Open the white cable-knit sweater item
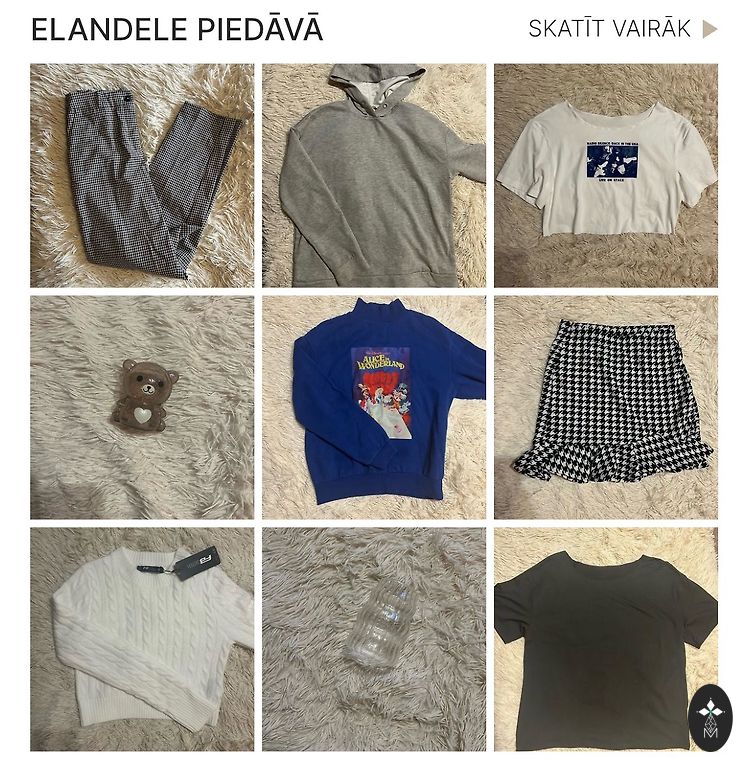This screenshot has height=768, width=749. coord(142,639)
